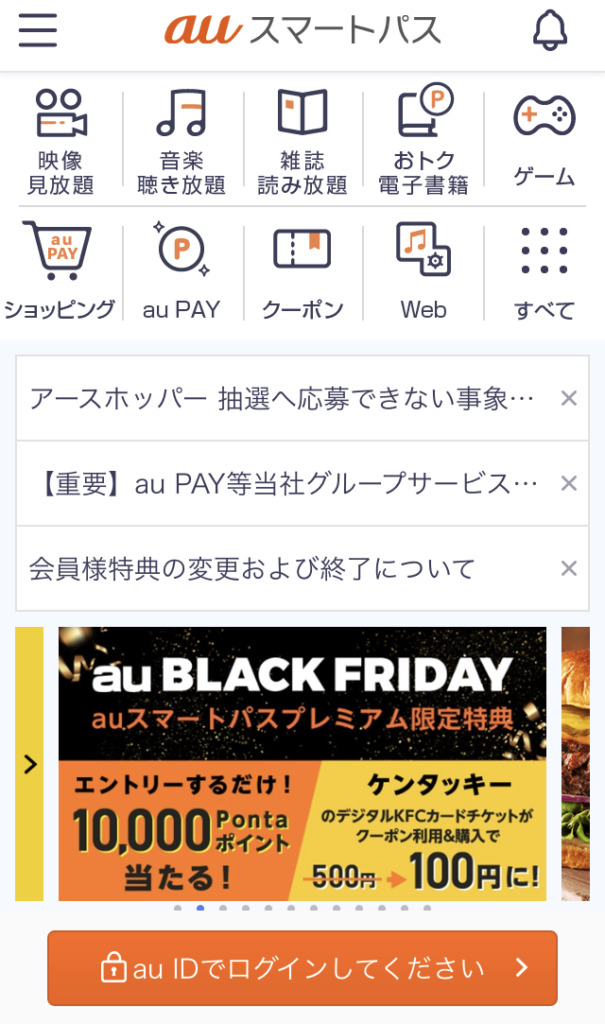Dismiss the 会員様特典の変更 notice

click(x=569, y=569)
